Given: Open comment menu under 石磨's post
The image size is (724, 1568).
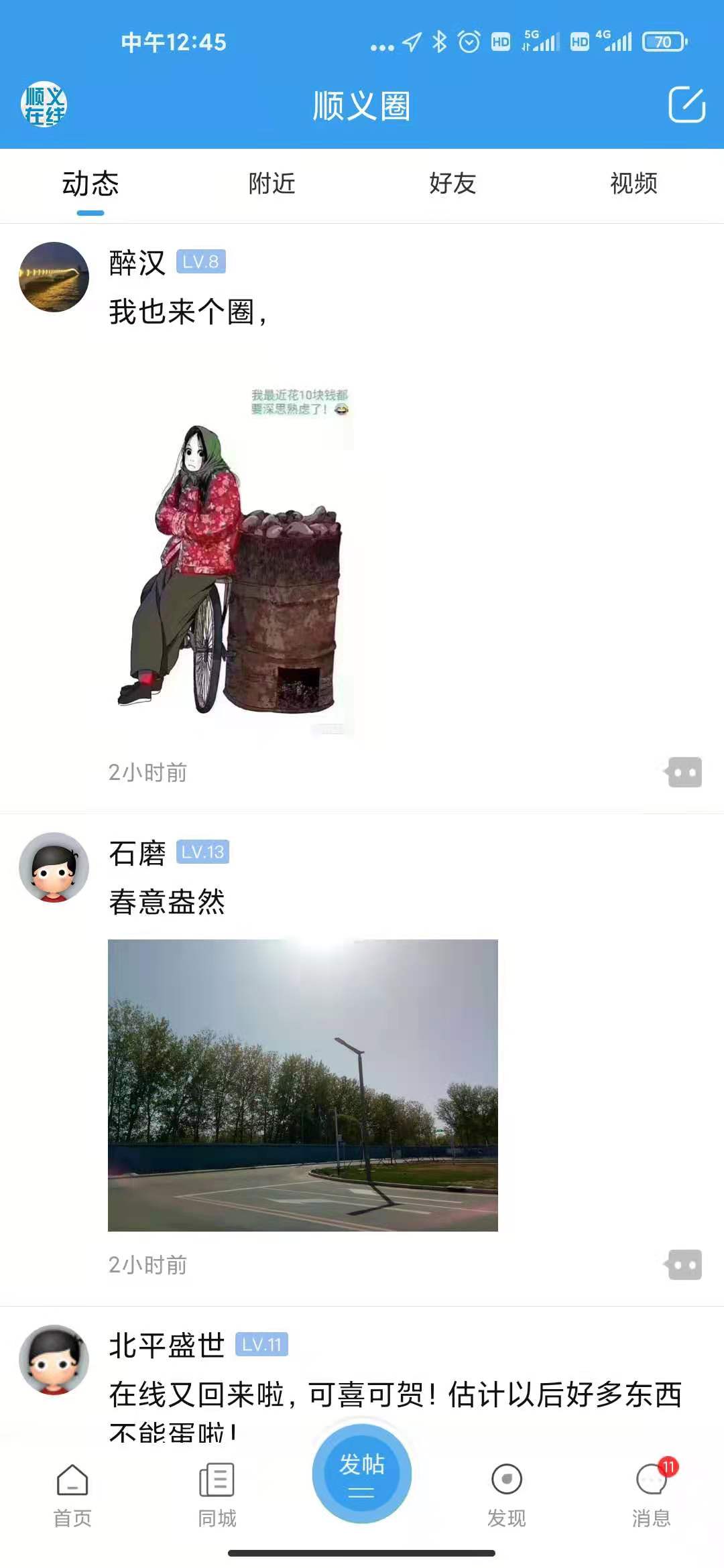Looking at the screenshot, I should coord(684,1265).
